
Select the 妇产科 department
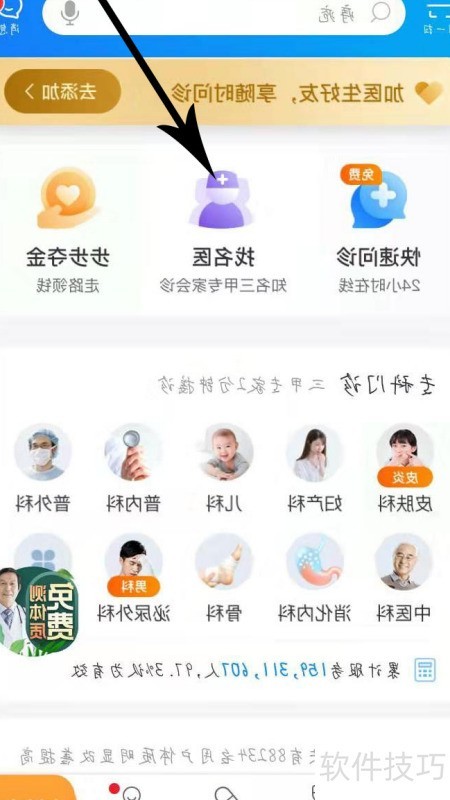tap(314, 468)
